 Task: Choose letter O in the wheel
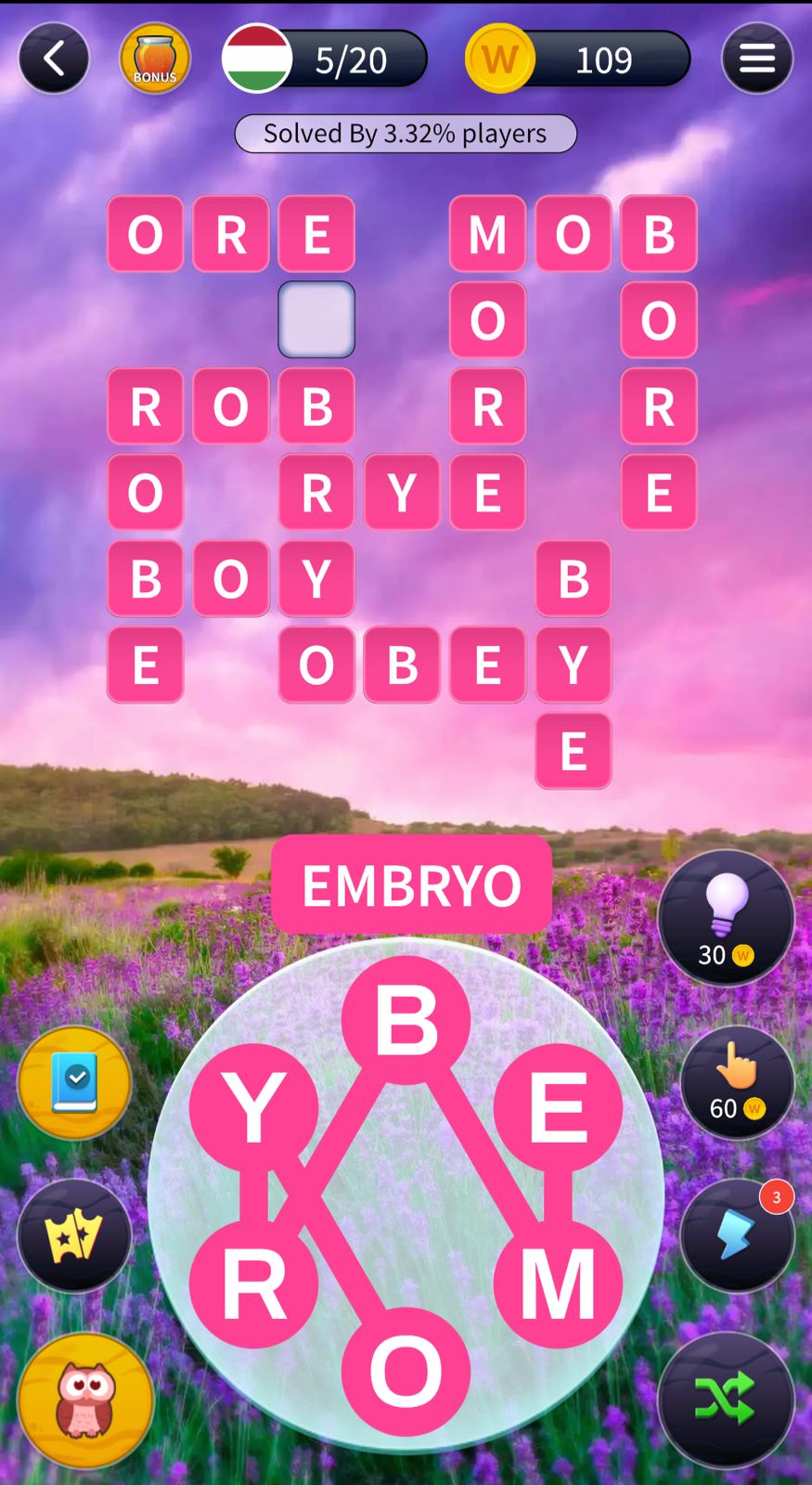tap(406, 1371)
